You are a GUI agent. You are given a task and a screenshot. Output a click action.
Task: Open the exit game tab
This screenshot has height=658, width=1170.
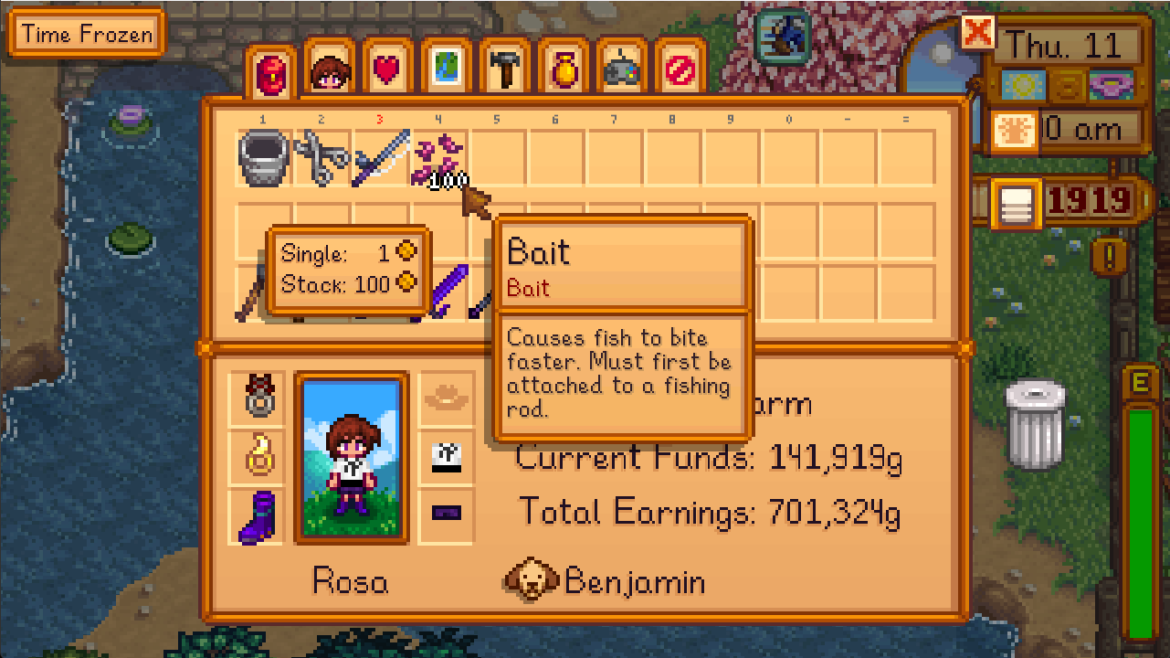point(680,72)
